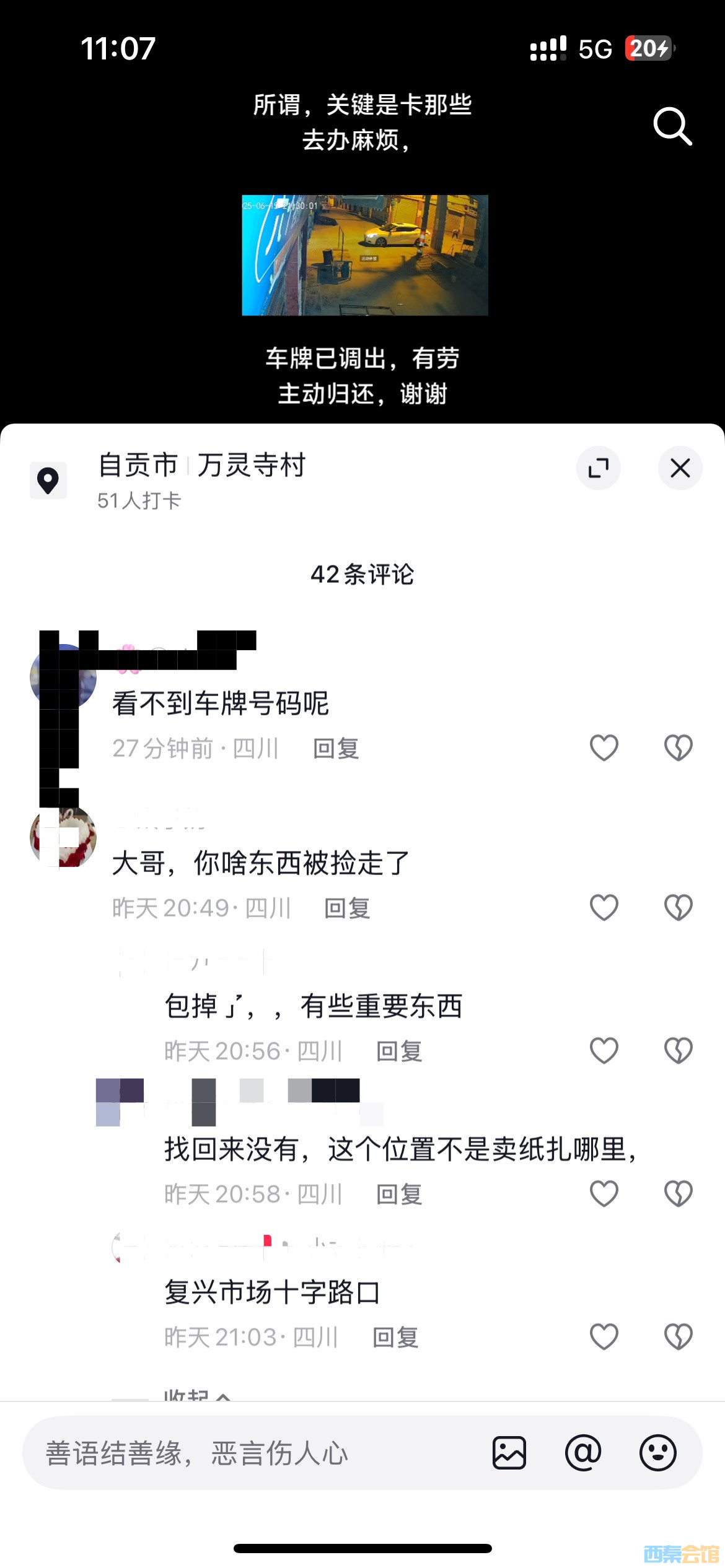The image size is (725, 1568).
Task: Open the search magnifier icon
Action: [x=672, y=126]
